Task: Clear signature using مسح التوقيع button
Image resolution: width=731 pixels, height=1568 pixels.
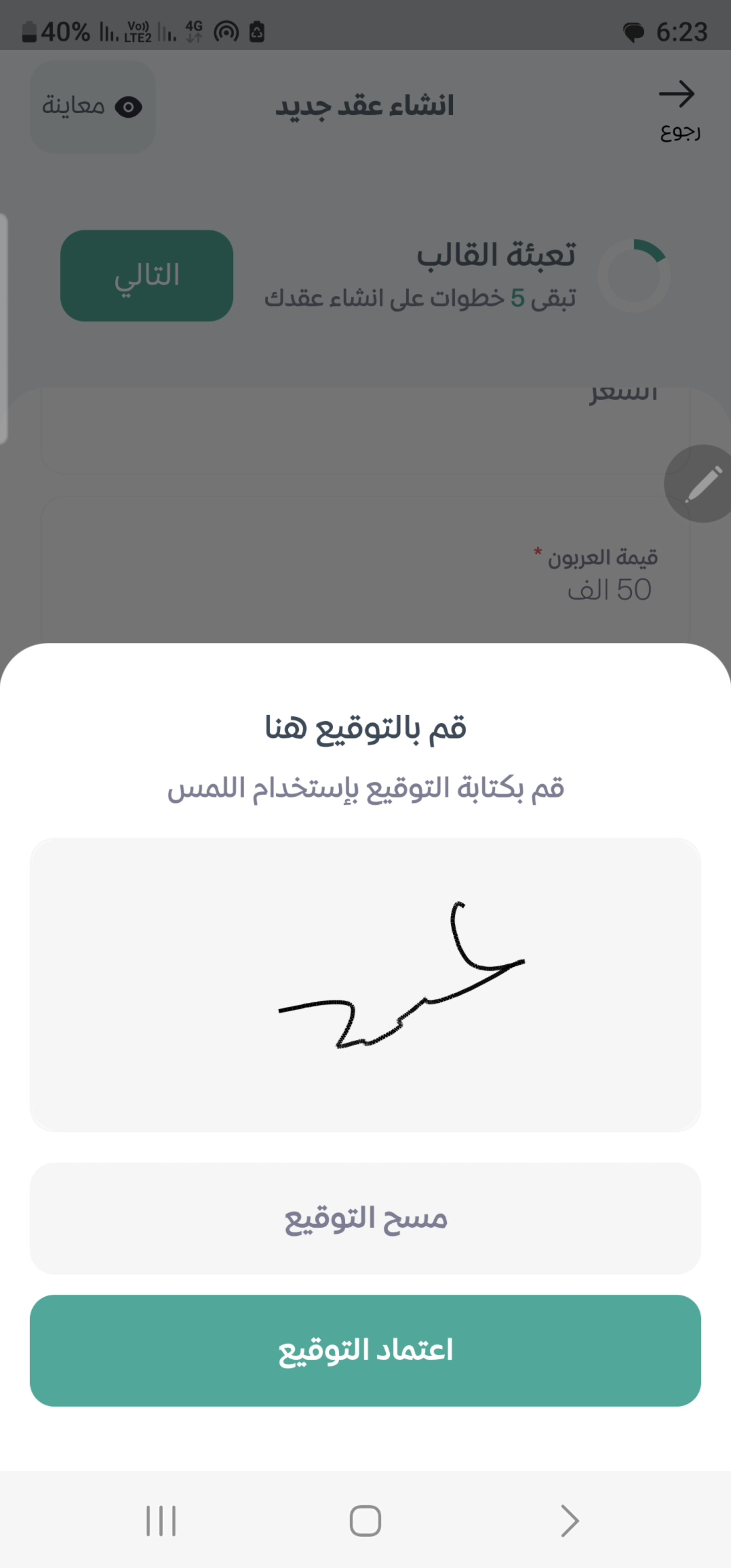Action: tap(365, 1219)
